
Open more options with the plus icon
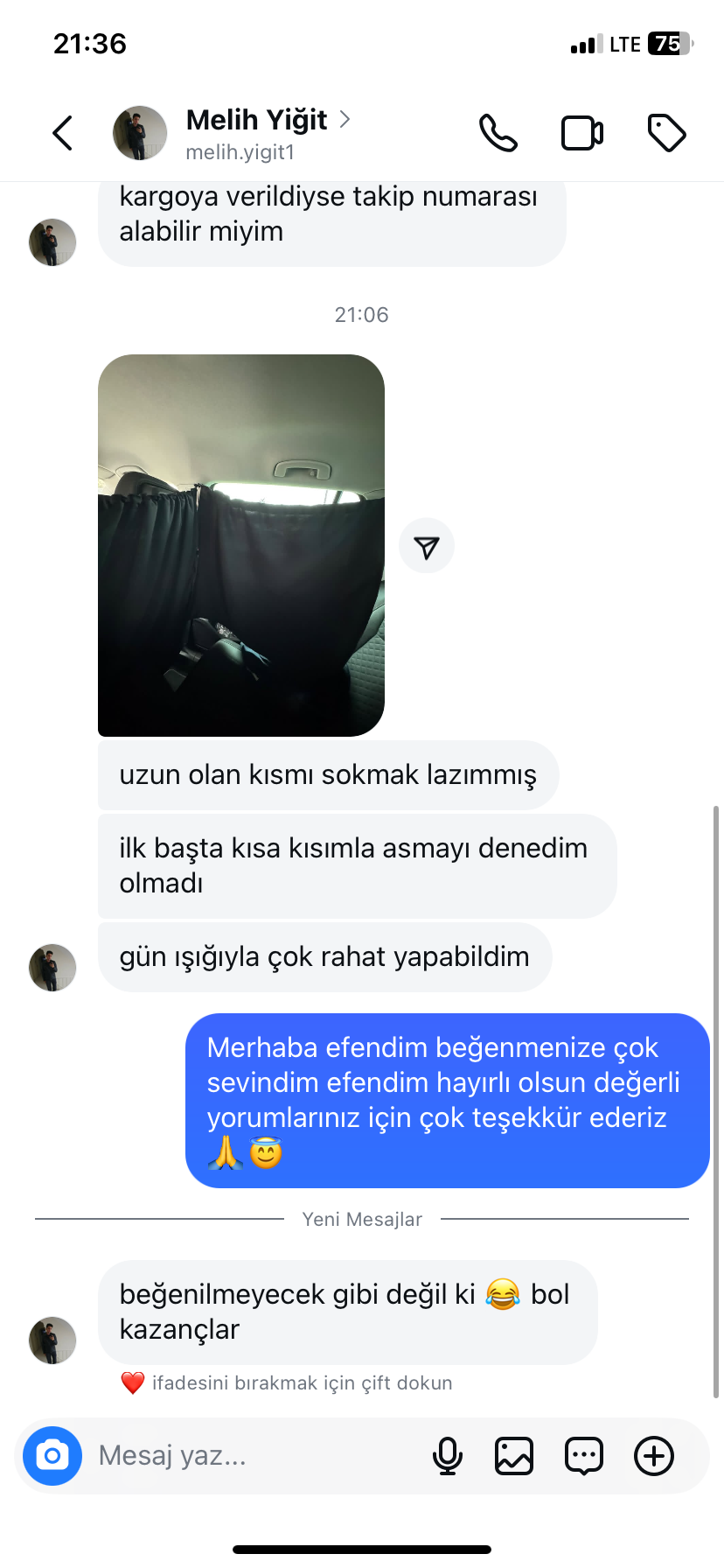[654, 1456]
